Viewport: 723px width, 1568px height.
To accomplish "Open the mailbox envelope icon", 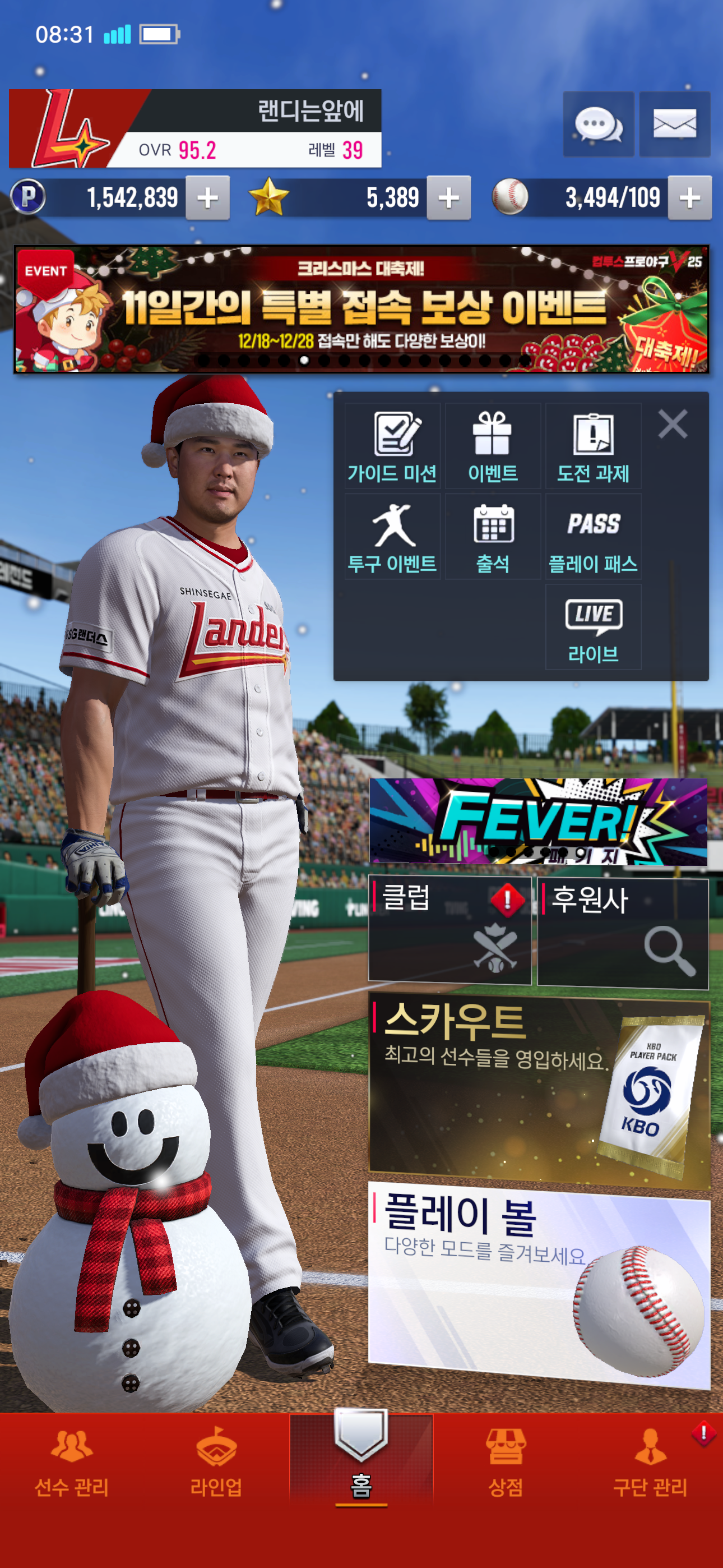I will tap(674, 125).
